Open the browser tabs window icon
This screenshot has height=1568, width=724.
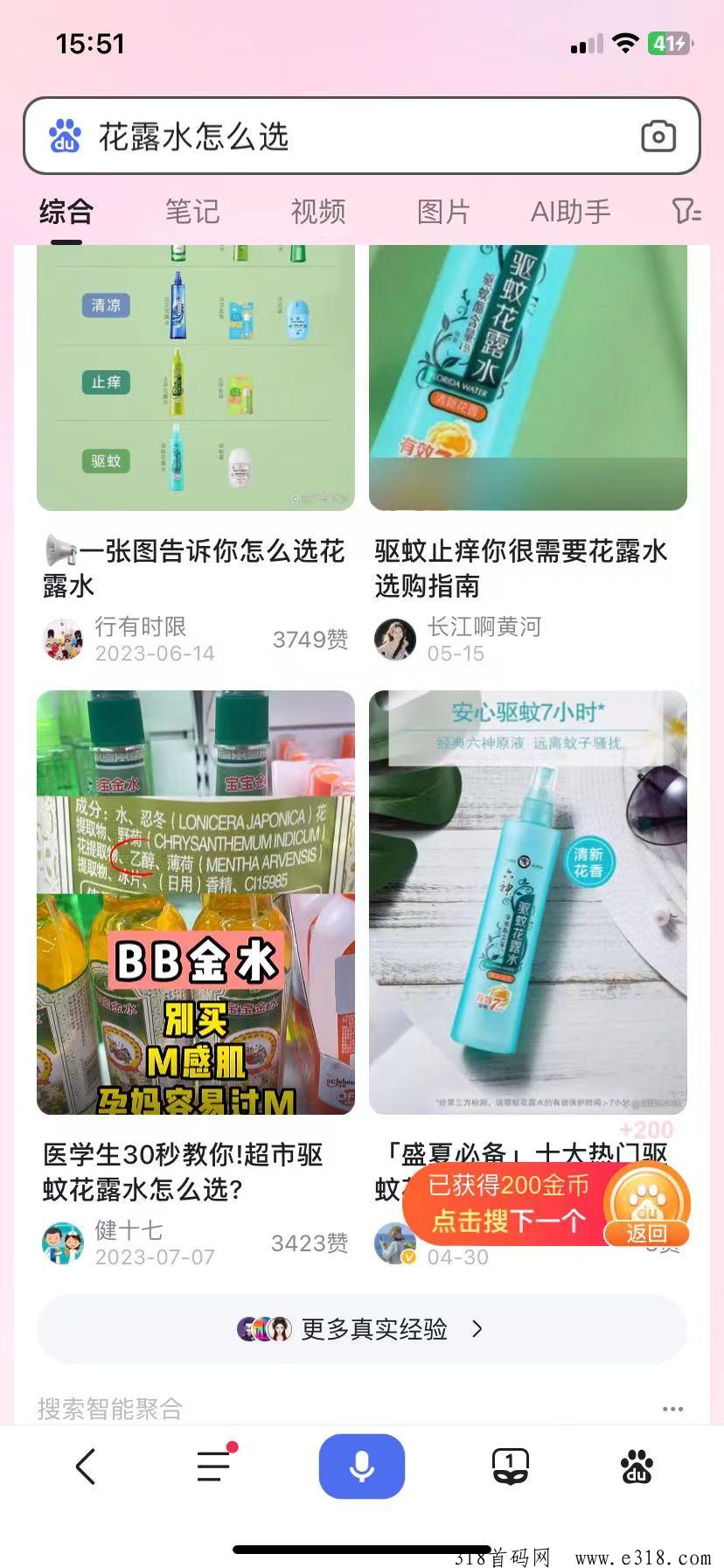tap(510, 1466)
